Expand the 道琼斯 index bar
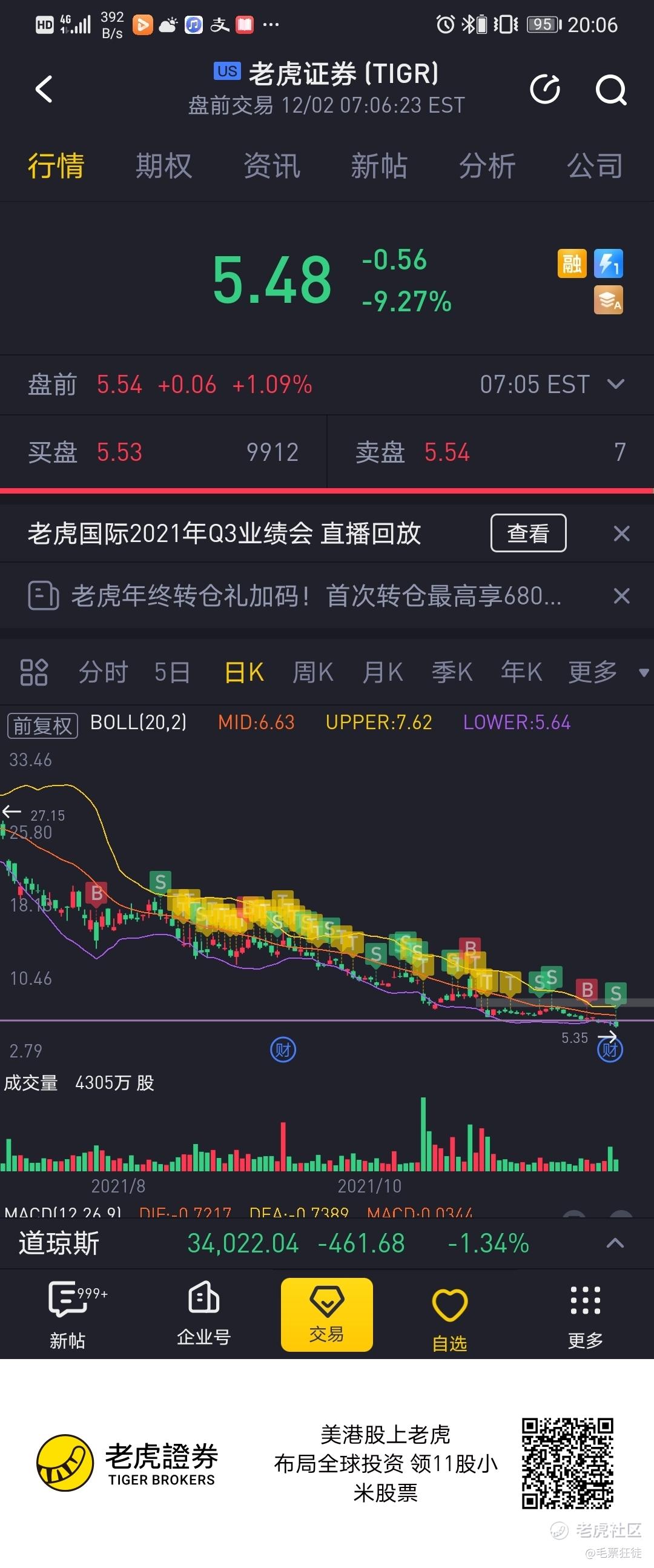654x1568 pixels. tap(615, 1243)
